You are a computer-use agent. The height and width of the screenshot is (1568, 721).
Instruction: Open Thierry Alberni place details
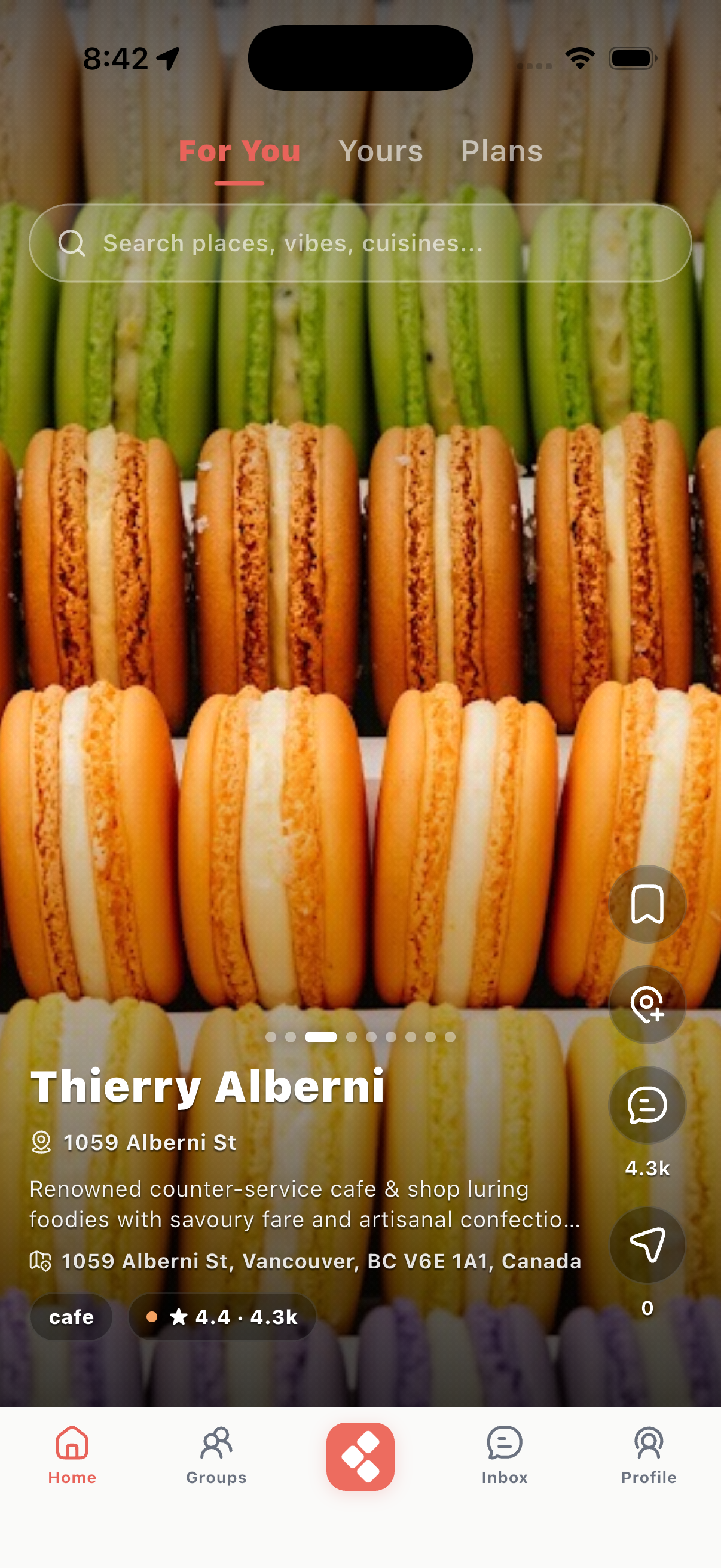click(x=207, y=1087)
